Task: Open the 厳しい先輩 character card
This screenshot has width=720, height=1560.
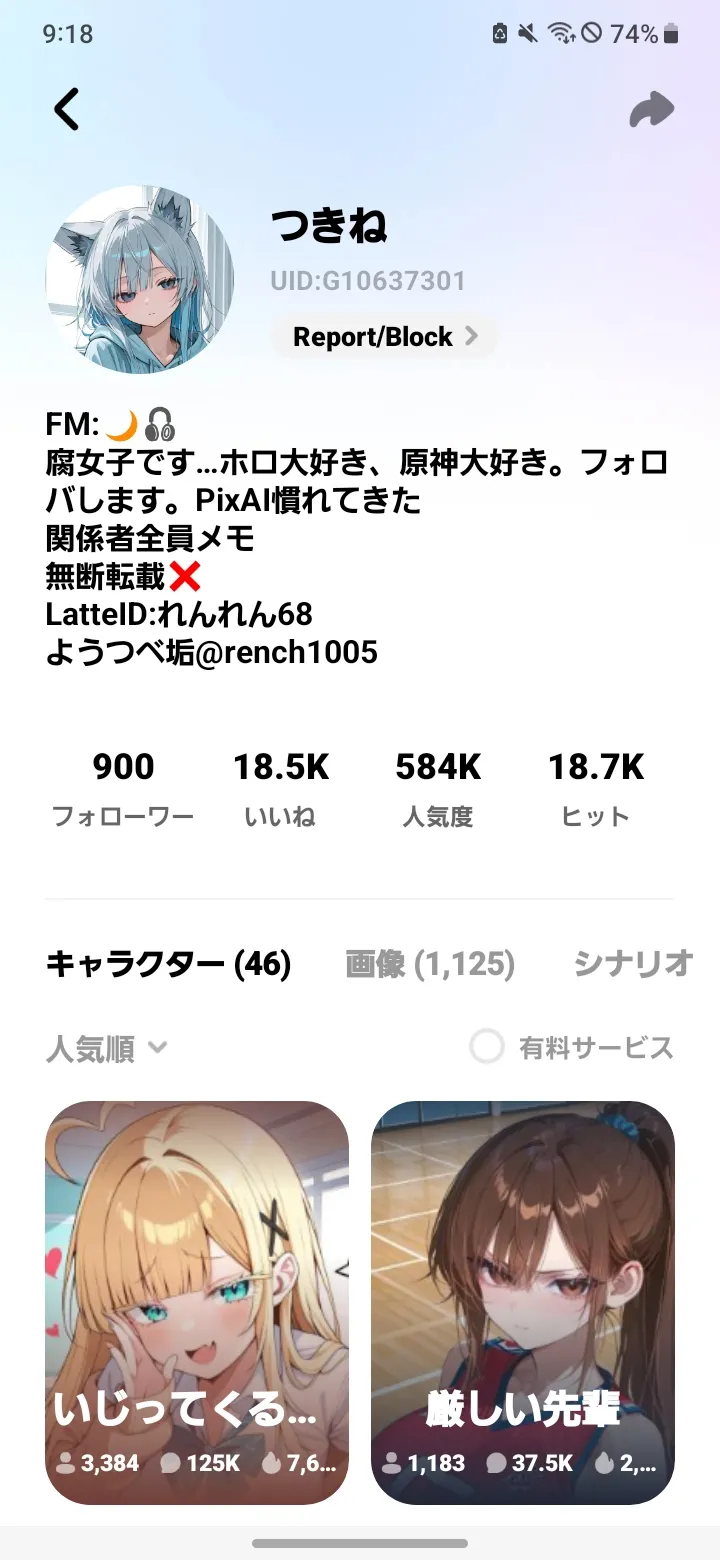Action: 523,1302
